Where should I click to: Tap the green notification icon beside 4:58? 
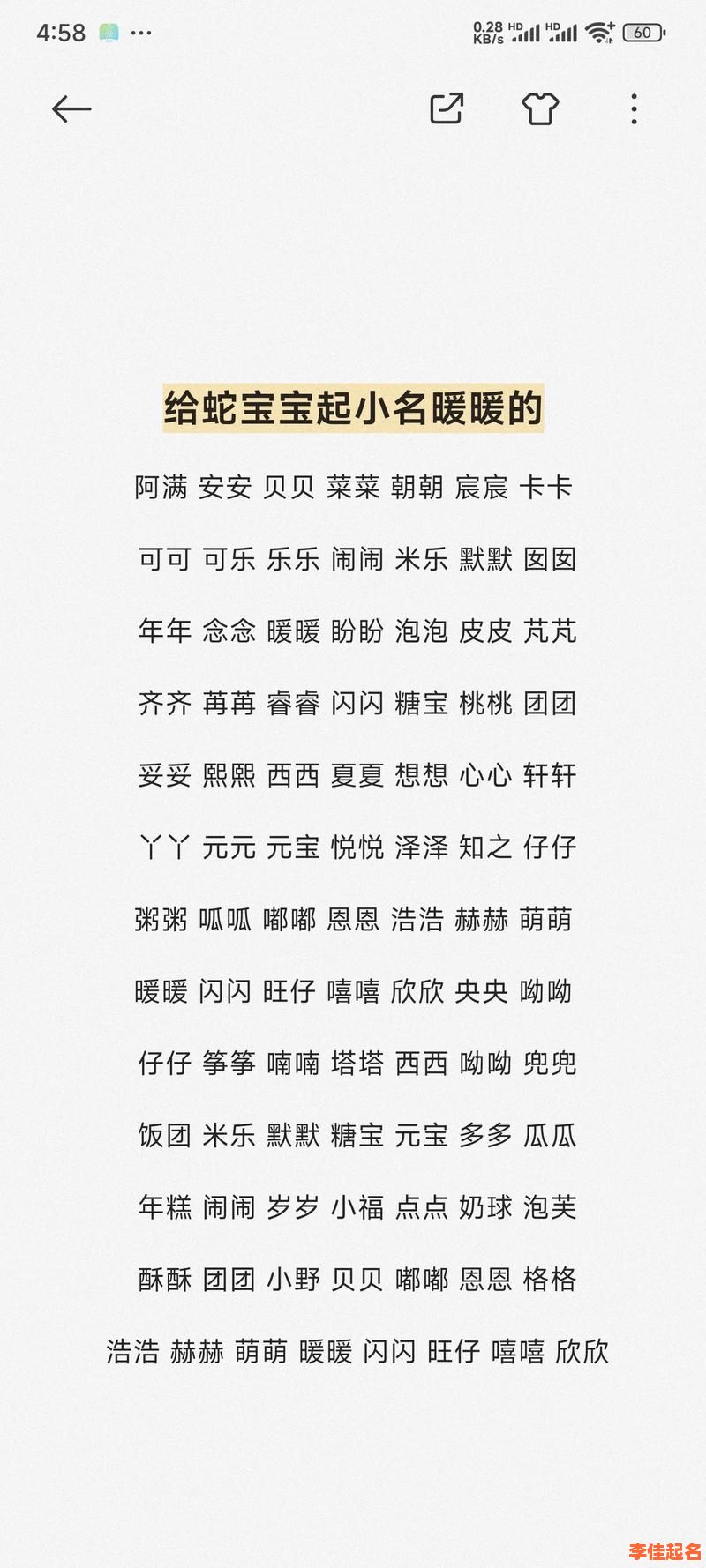pyautogui.click(x=108, y=30)
